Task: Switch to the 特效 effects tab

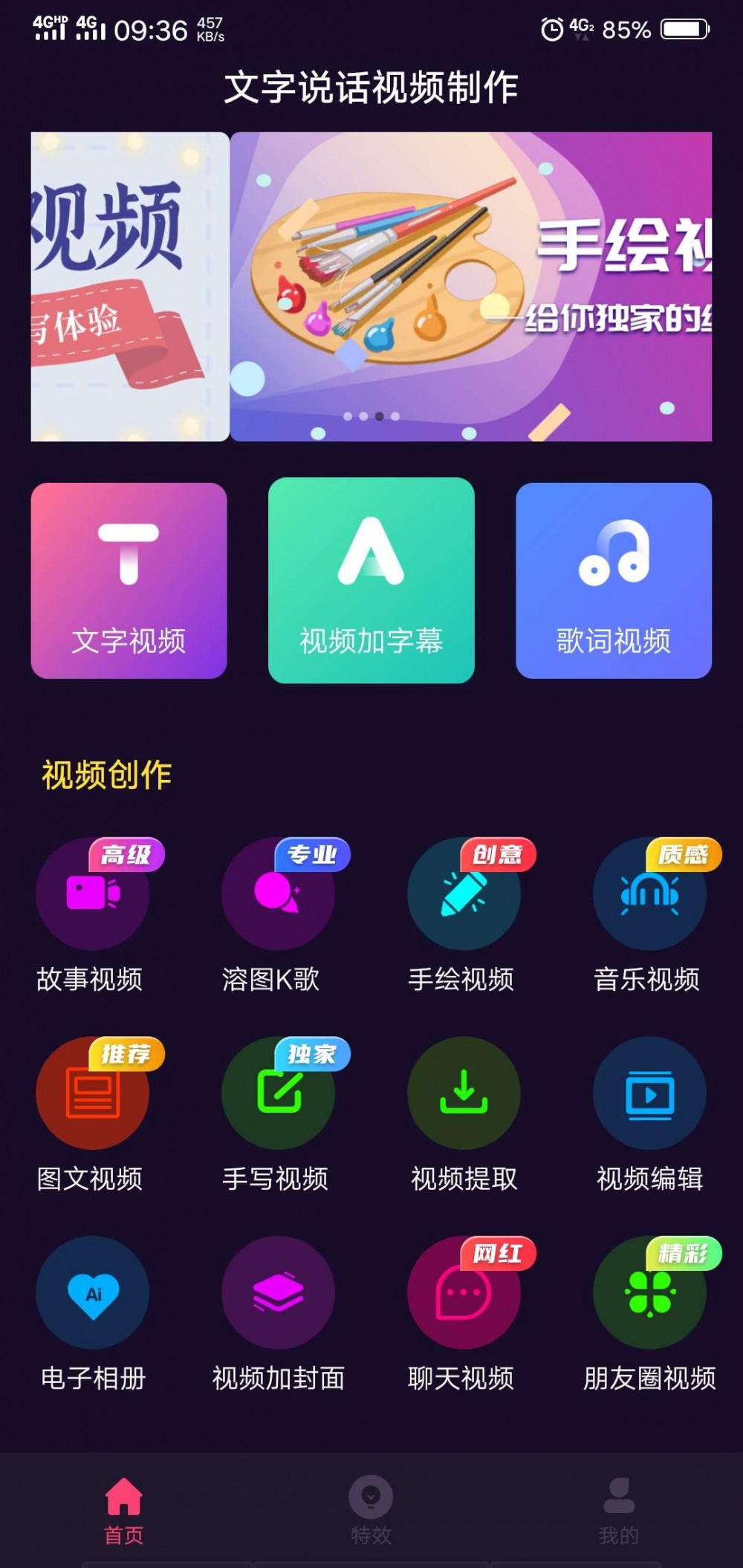Action: (x=371, y=1512)
